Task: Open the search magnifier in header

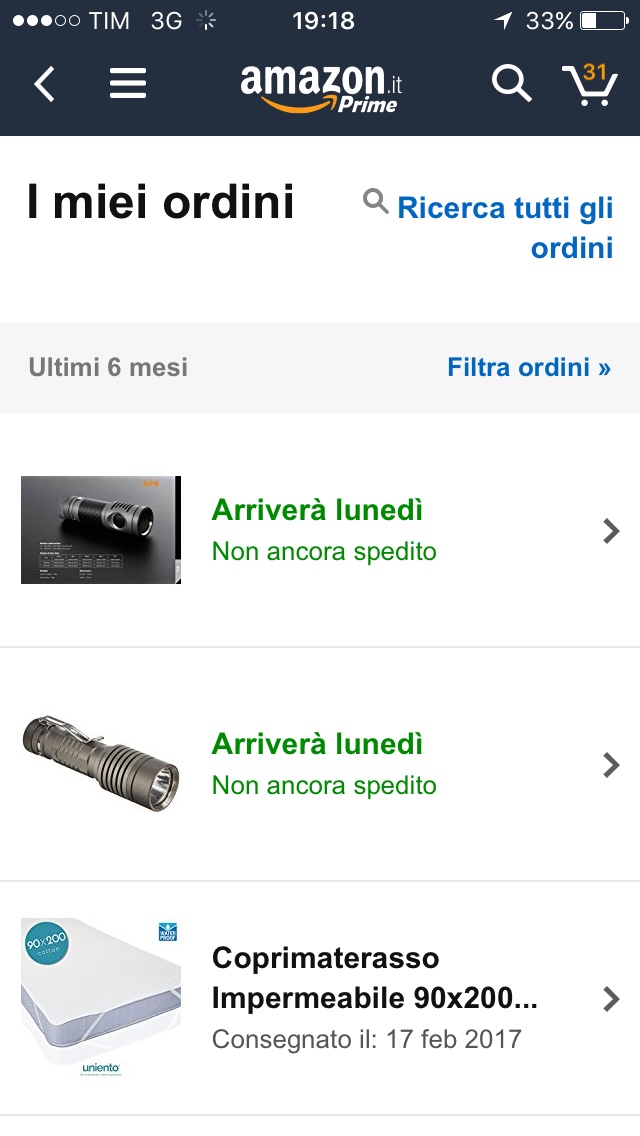Action: point(511,83)
